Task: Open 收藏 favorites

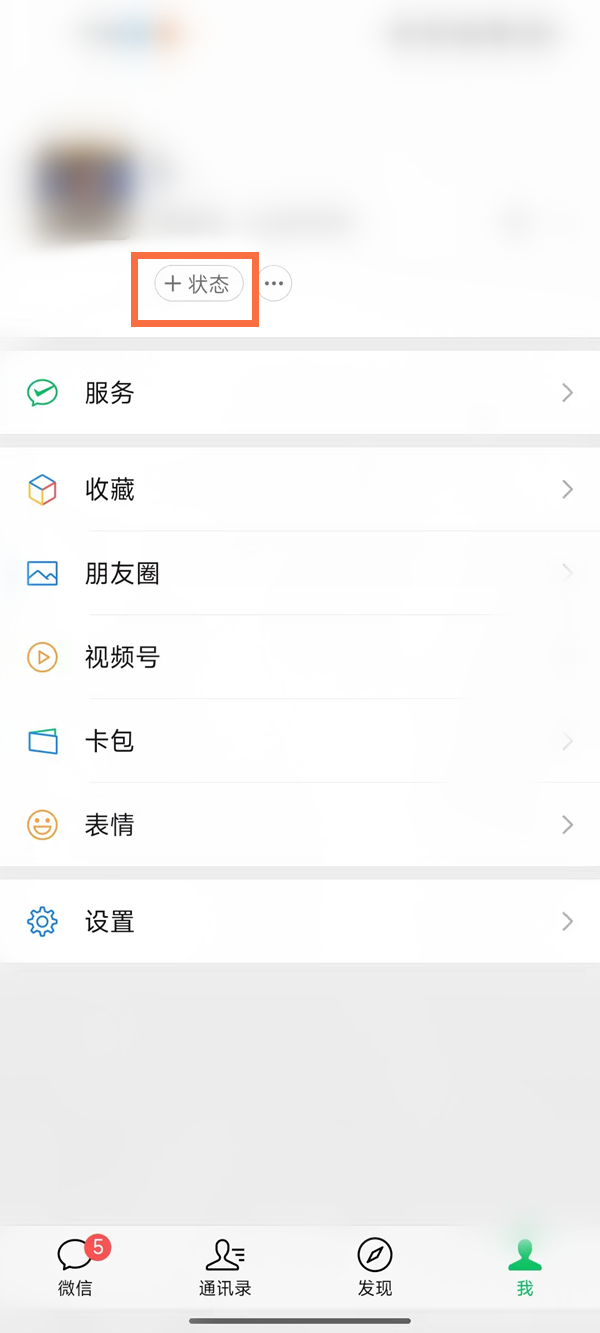Action: 300,490
